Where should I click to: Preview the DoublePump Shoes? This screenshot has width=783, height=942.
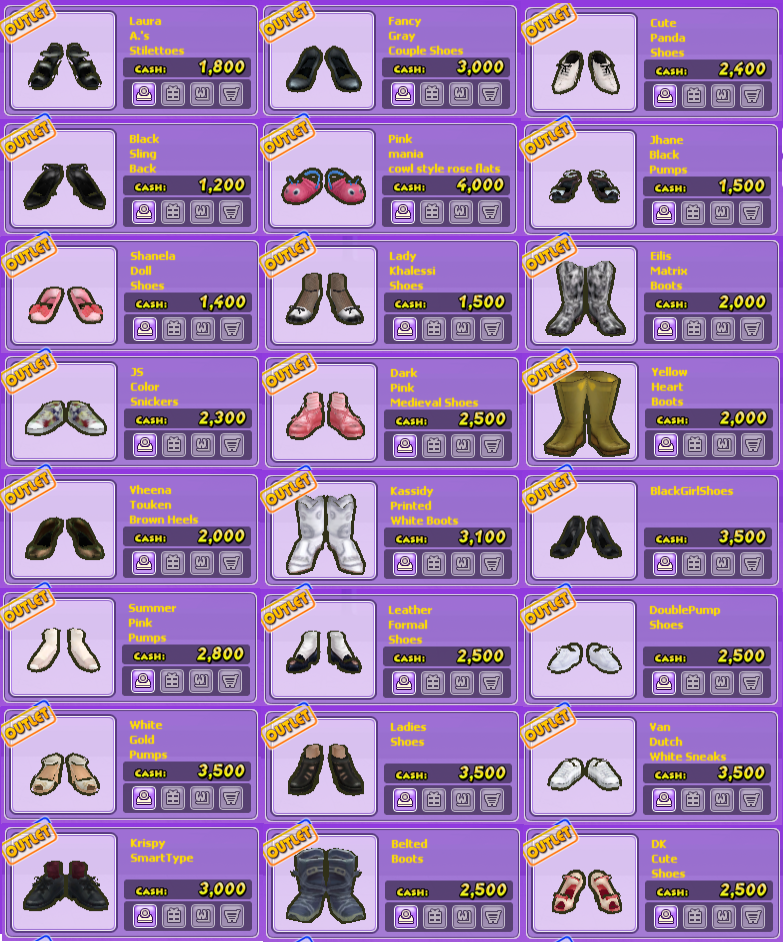click(x=664, y=682)
